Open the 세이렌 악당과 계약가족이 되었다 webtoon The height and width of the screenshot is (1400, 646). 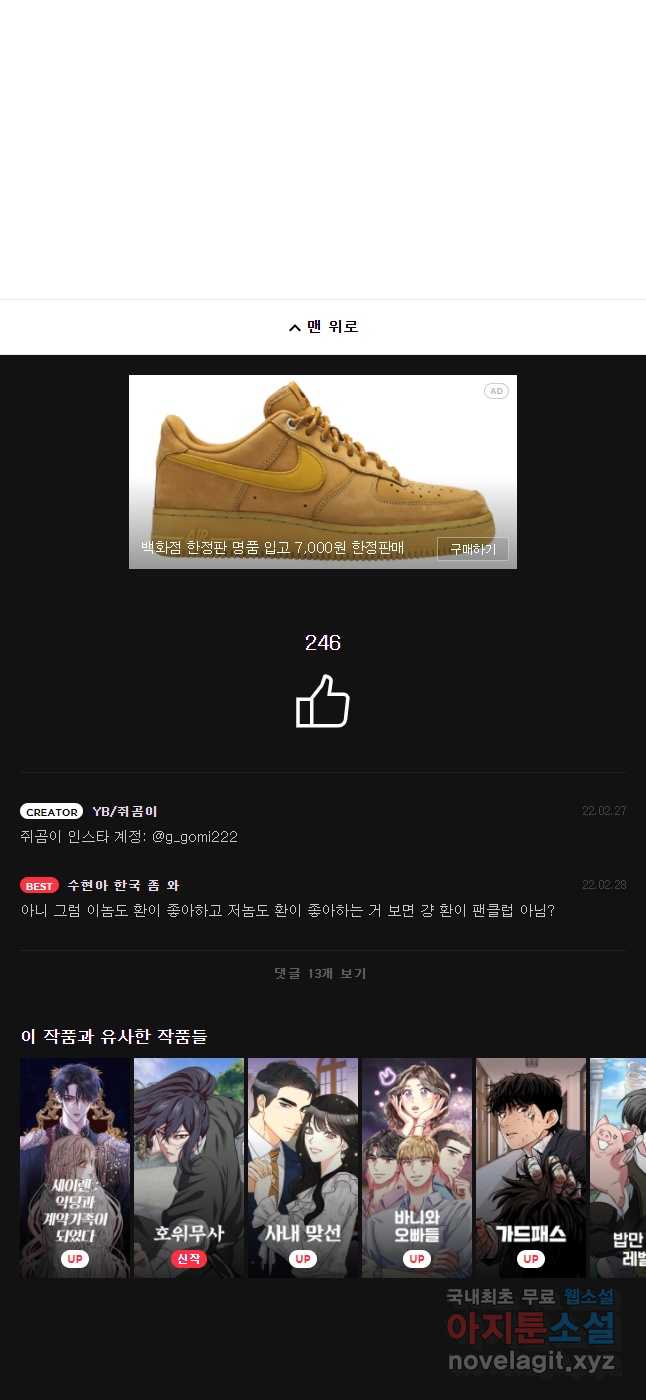(75, 1168)
